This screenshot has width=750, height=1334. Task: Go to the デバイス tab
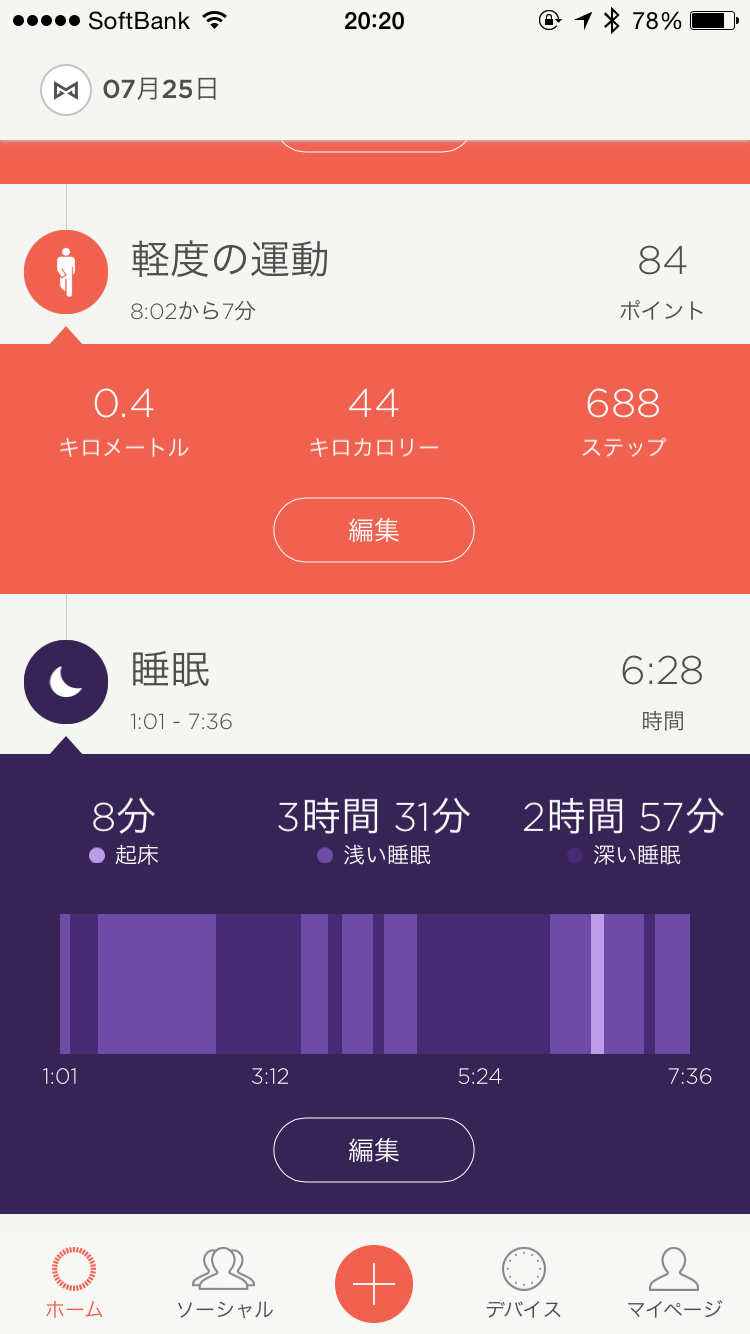pyautogui.click(x=523, y=1282)
